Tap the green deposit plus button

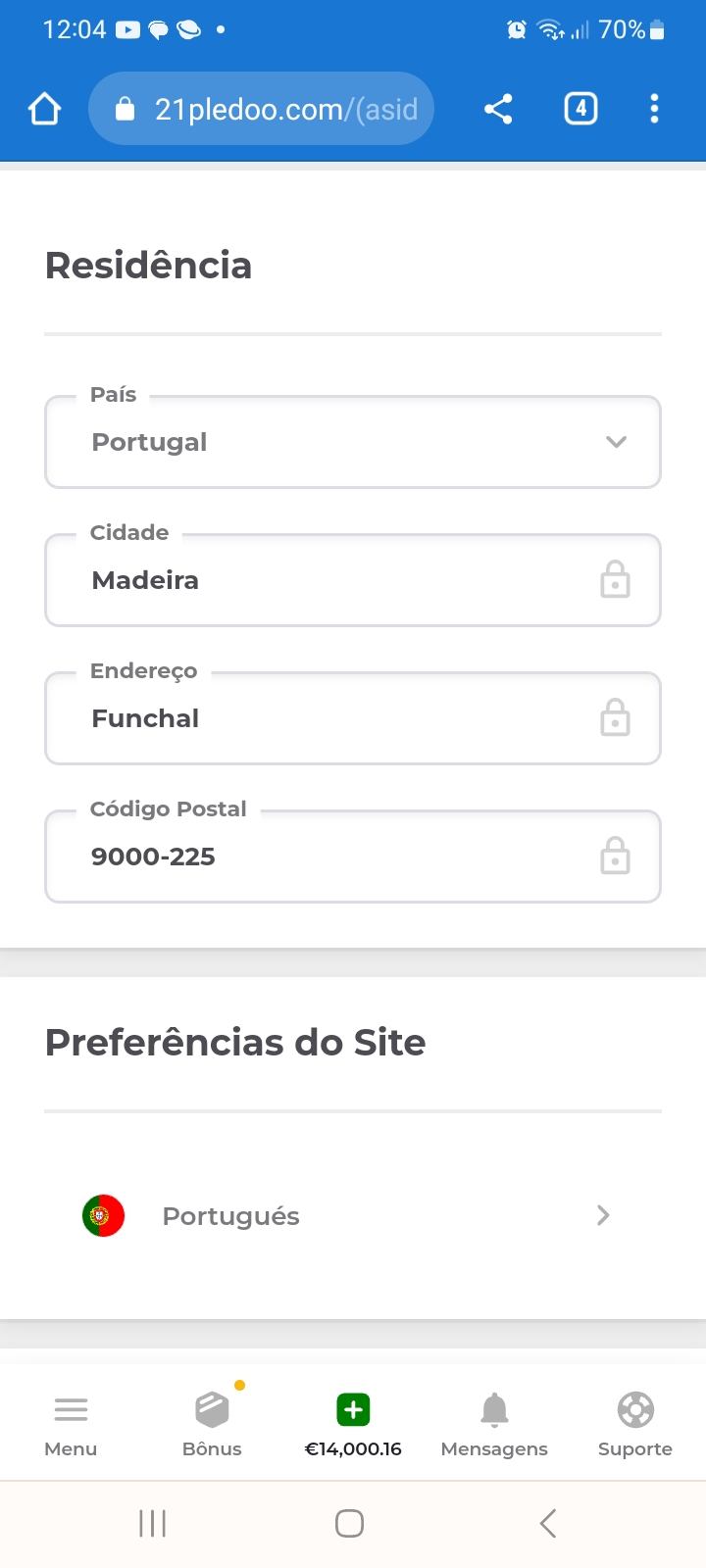[353, 1410]
